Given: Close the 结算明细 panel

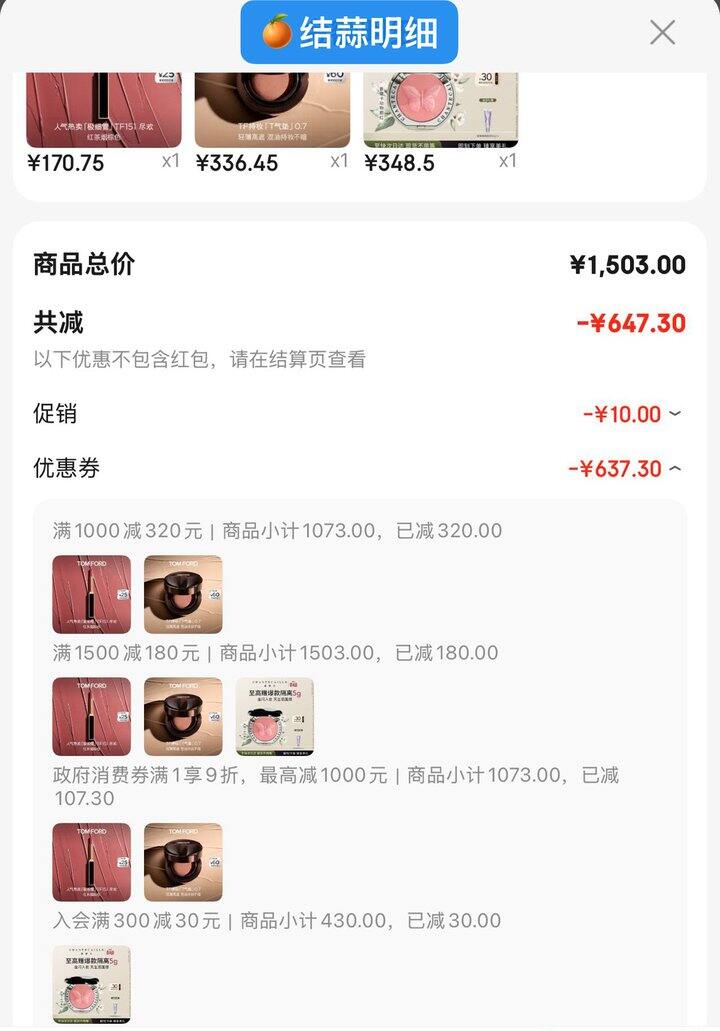Looking at the screenshot, I should pos(662,33).
